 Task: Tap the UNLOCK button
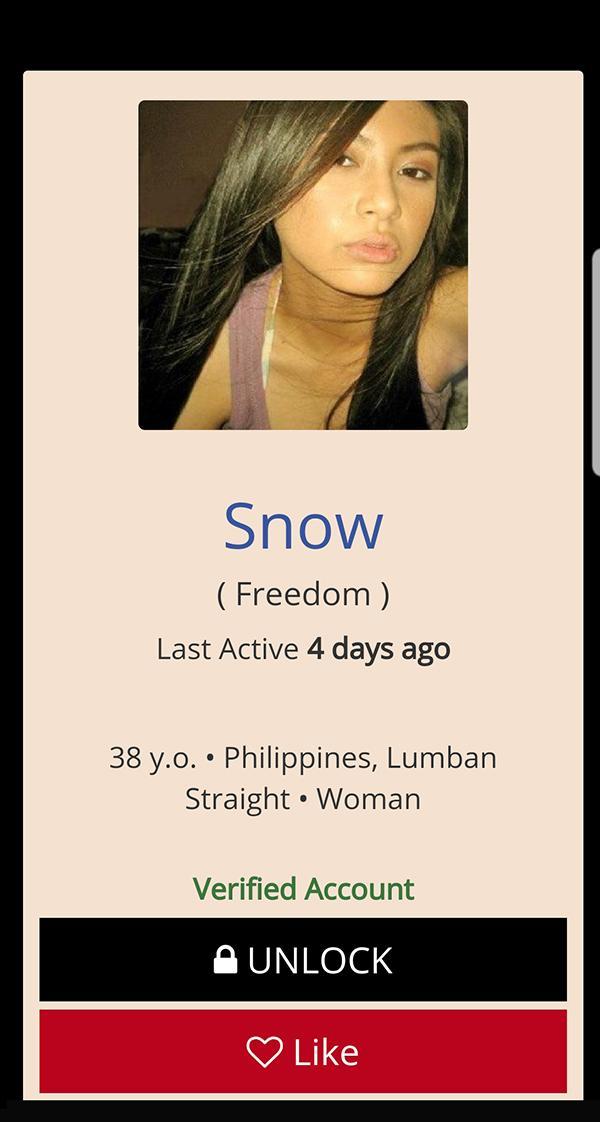303,960
